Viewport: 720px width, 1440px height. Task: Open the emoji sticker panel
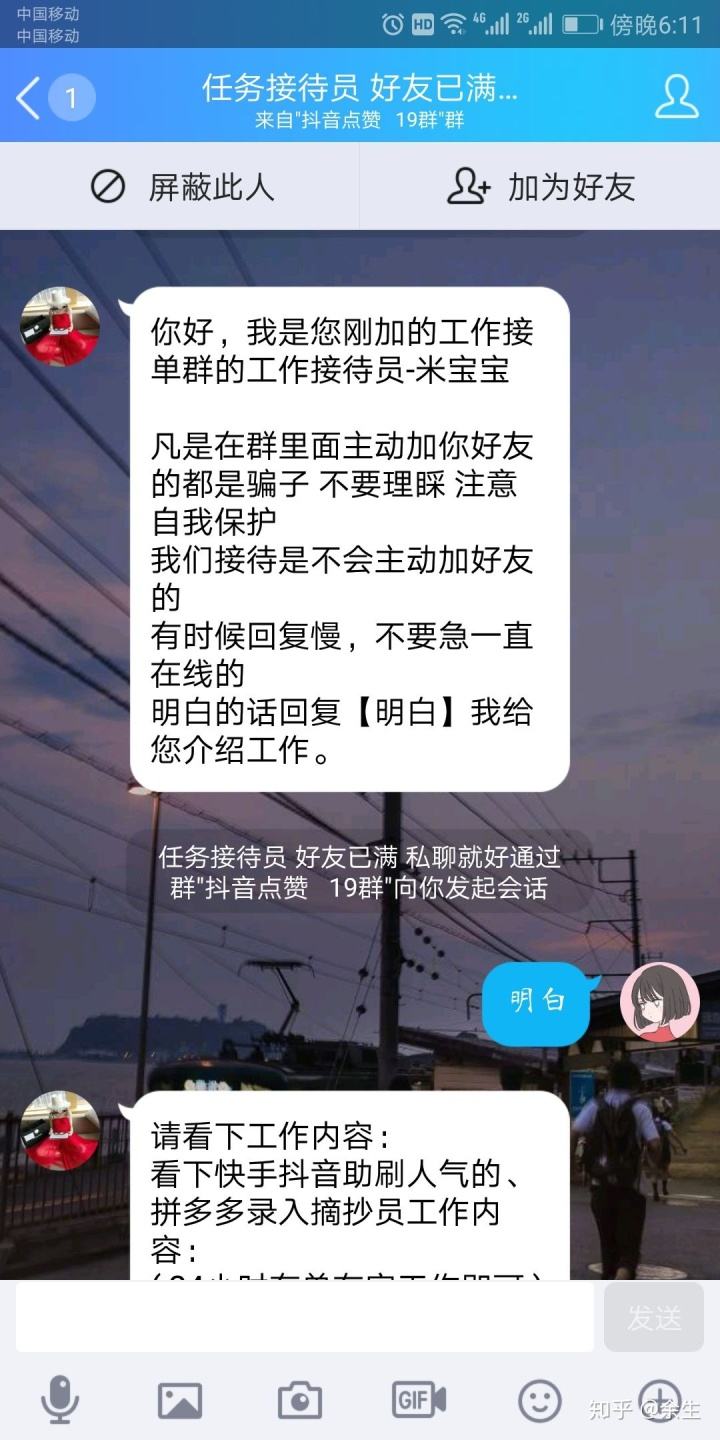pos(539,1400)
